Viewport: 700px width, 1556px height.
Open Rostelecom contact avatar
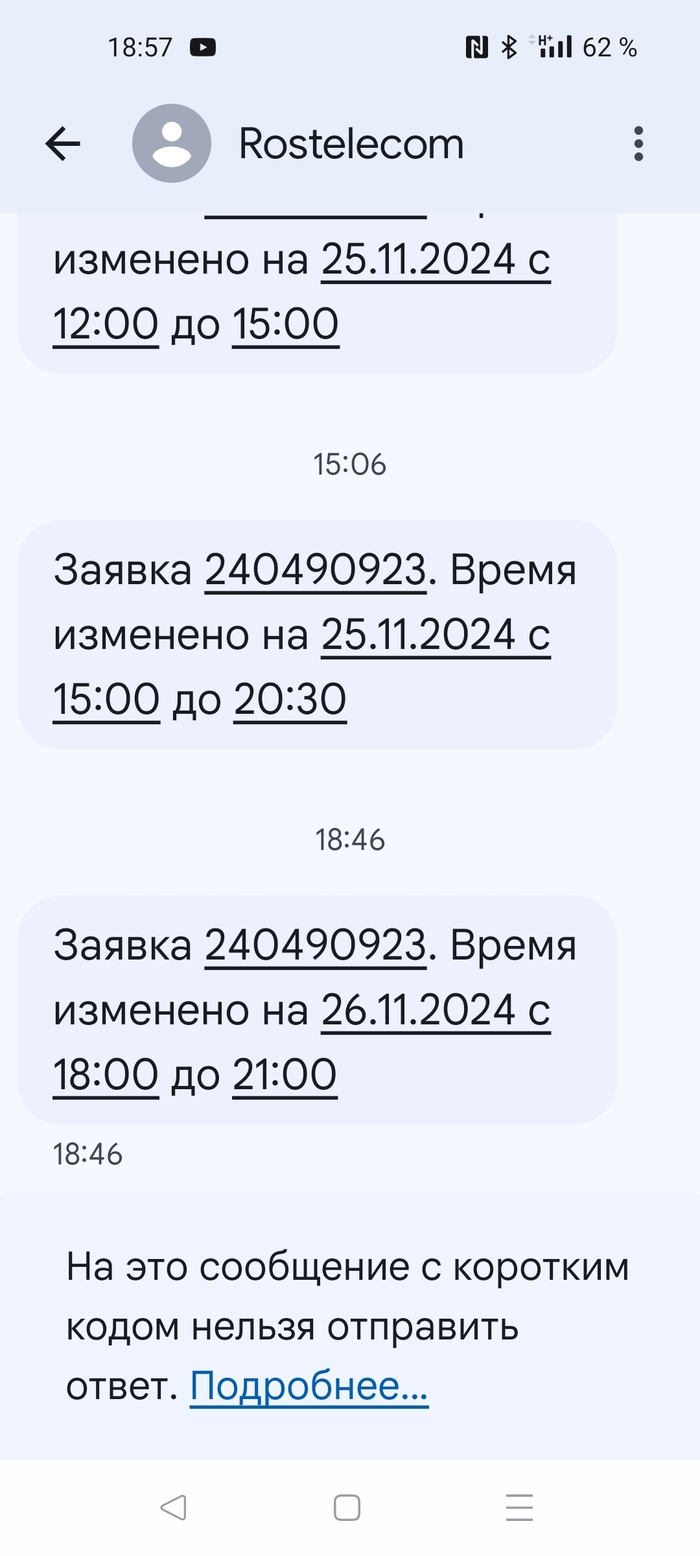pos(172,144)
